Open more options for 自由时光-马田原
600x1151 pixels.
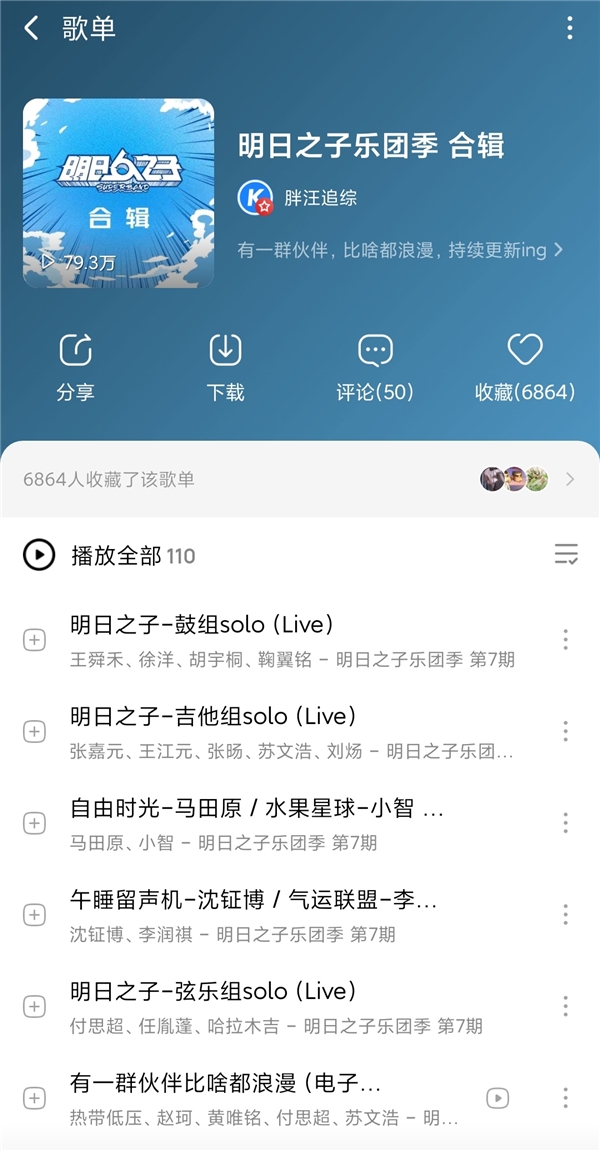566,823
